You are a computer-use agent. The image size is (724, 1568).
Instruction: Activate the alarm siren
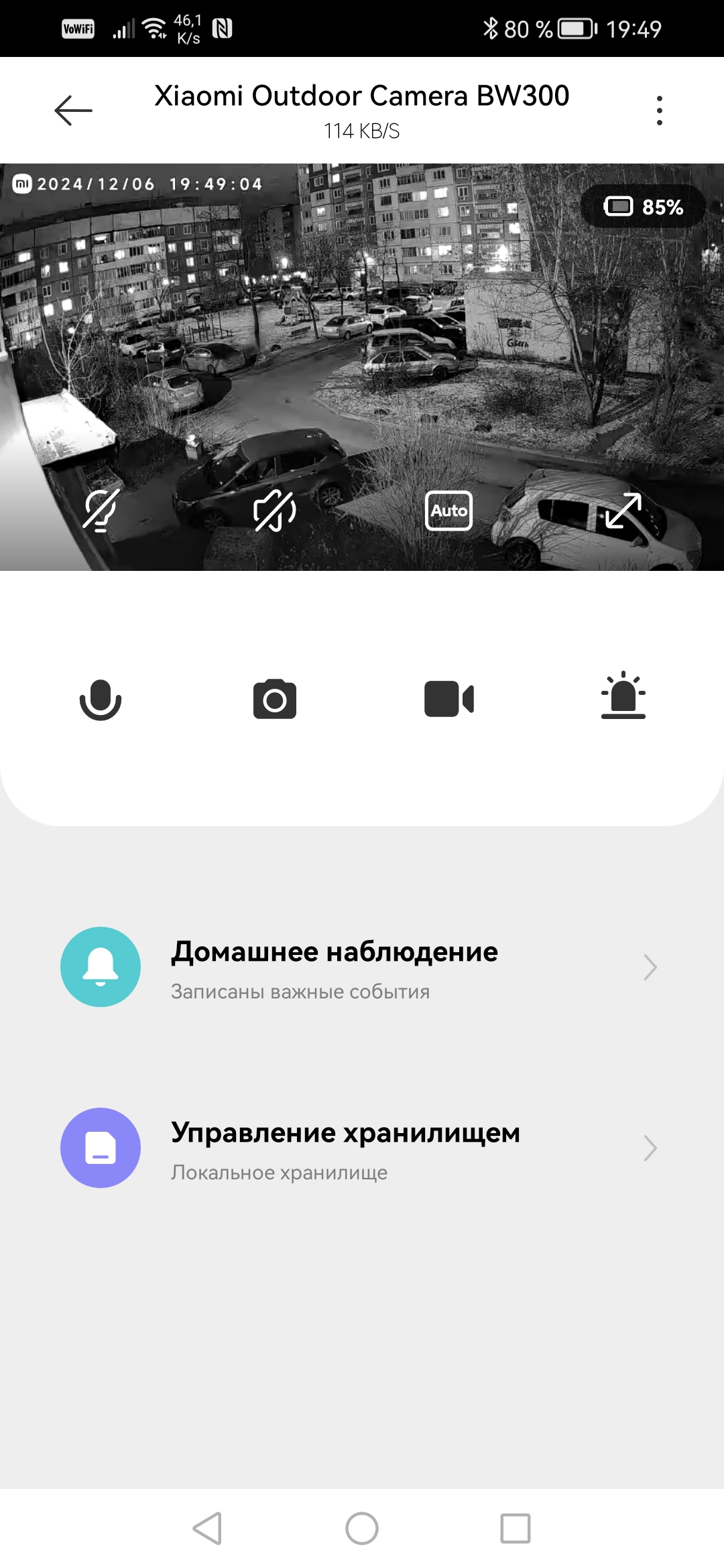(x=623, y=696)
